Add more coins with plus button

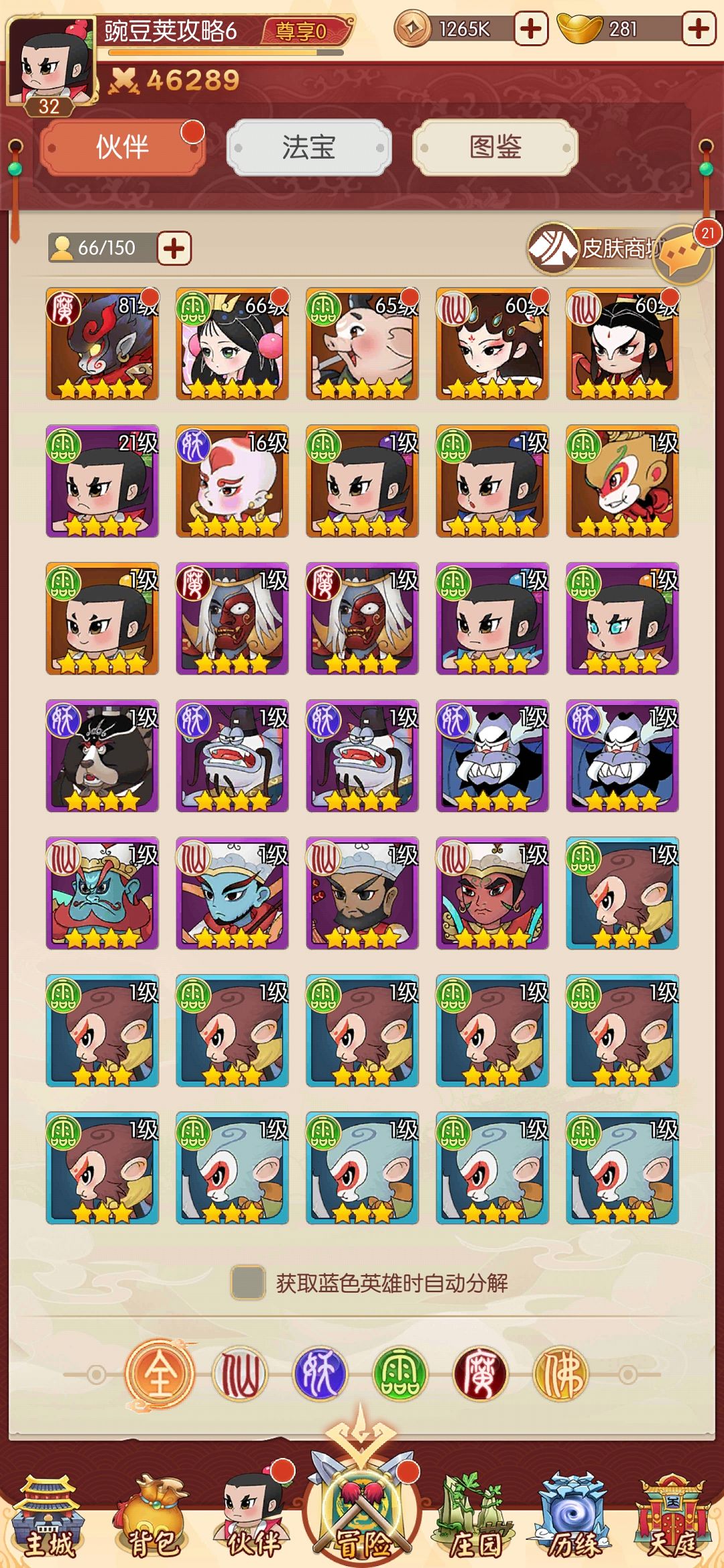531,29
